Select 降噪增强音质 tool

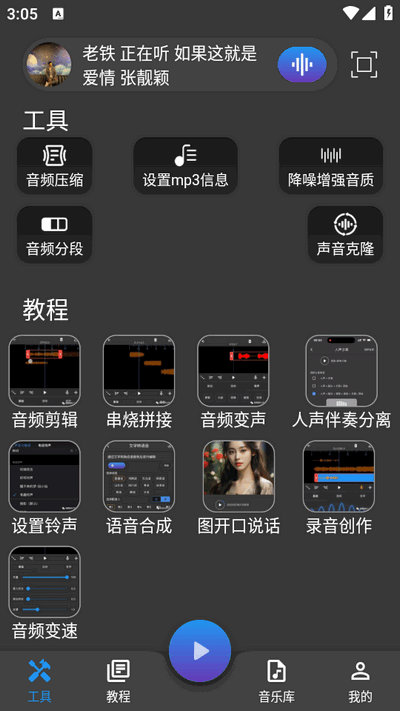[331, 166]
